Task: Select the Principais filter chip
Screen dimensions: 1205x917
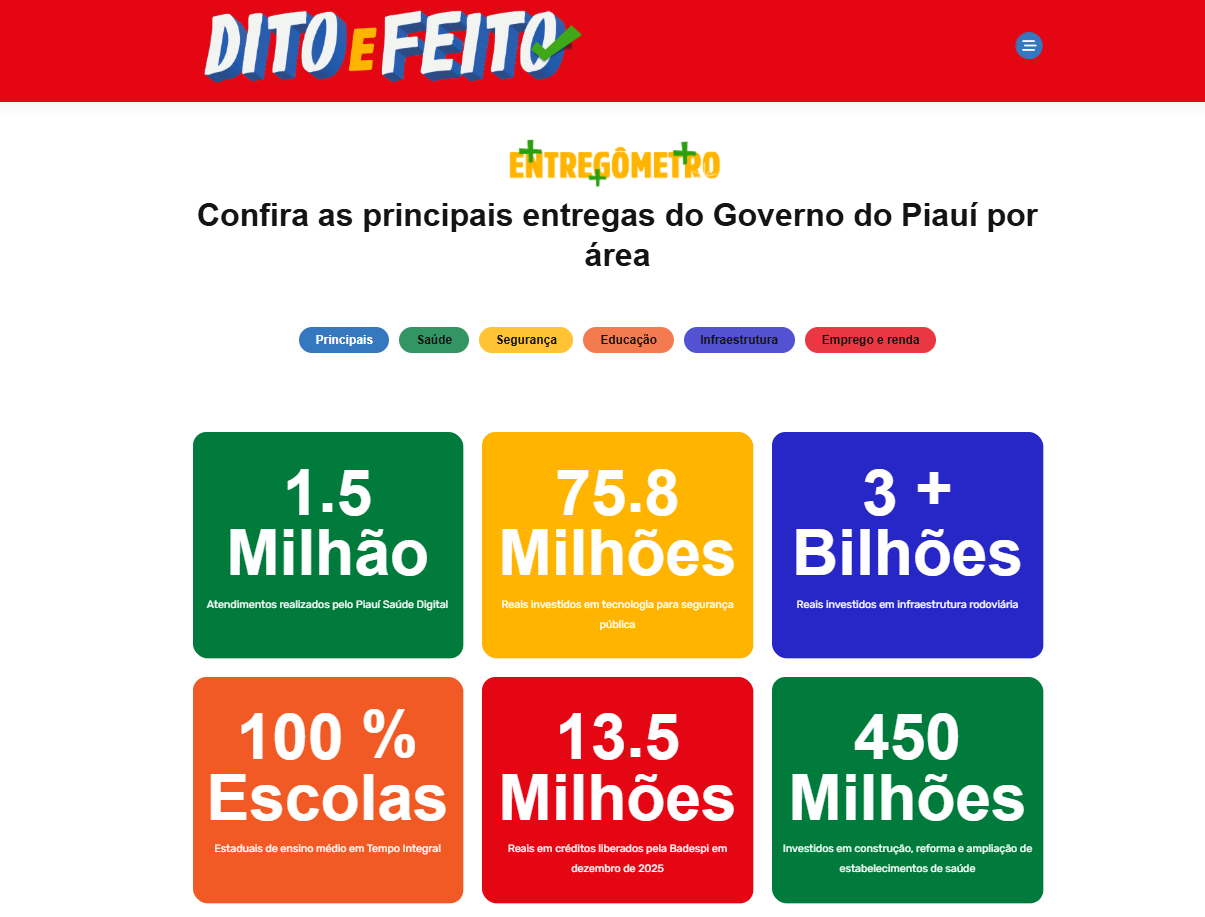Action: tap(344, 340)
